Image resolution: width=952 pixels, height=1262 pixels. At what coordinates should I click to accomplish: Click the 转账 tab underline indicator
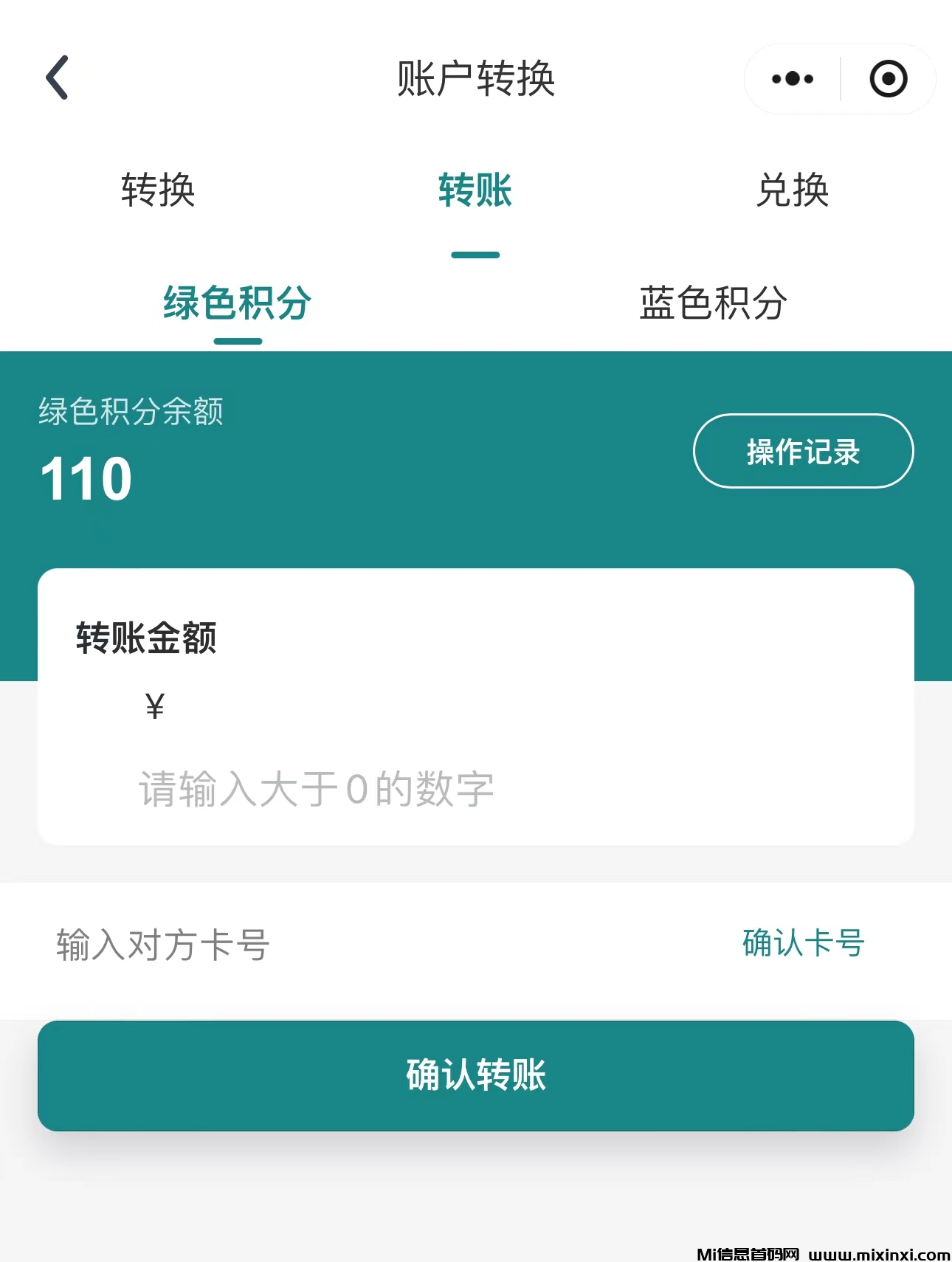coord(476,253)
